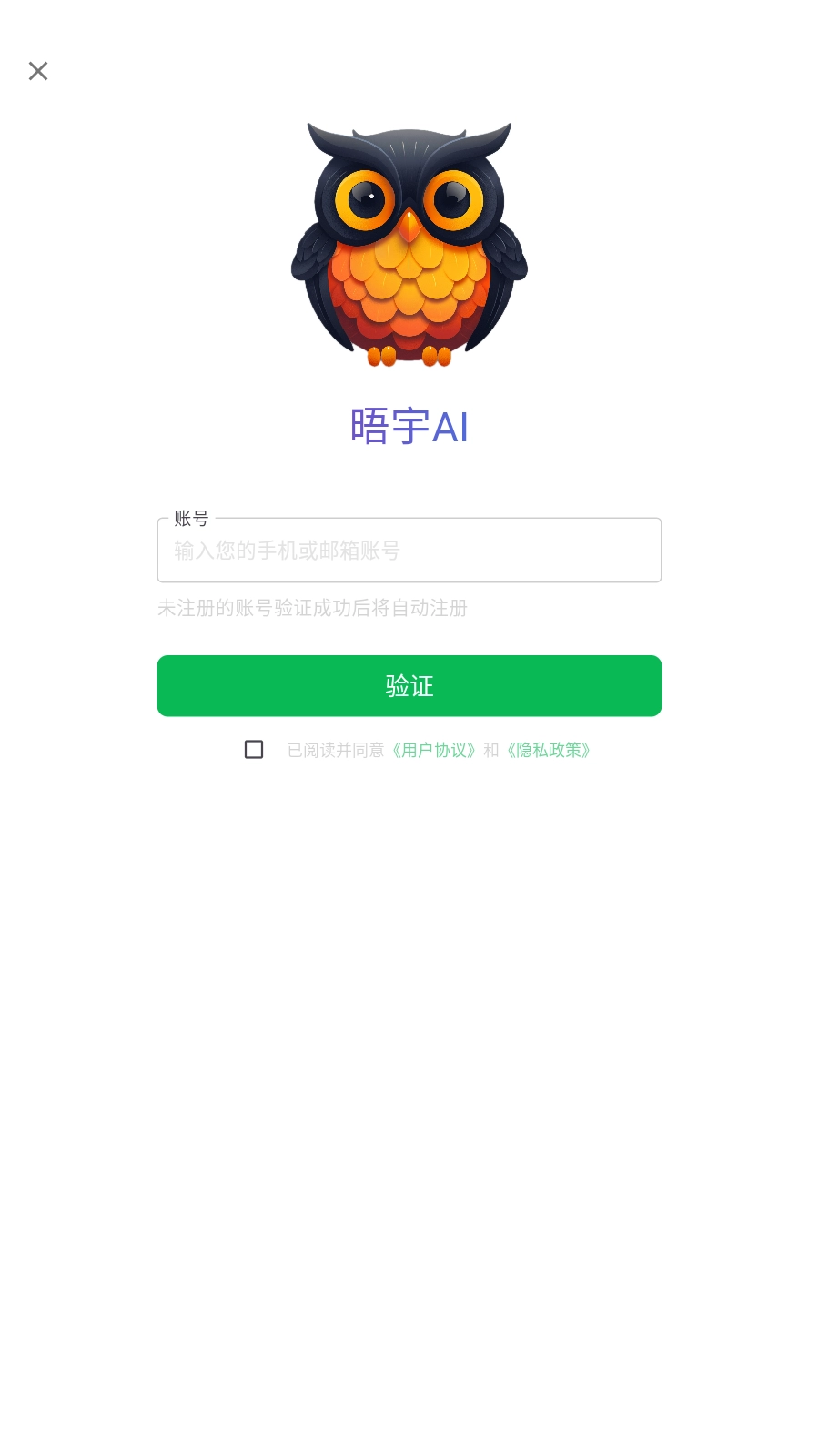The image size is (819, 1456).
Task: Check the agreement checkbox
Action: [x=254, y=749]
